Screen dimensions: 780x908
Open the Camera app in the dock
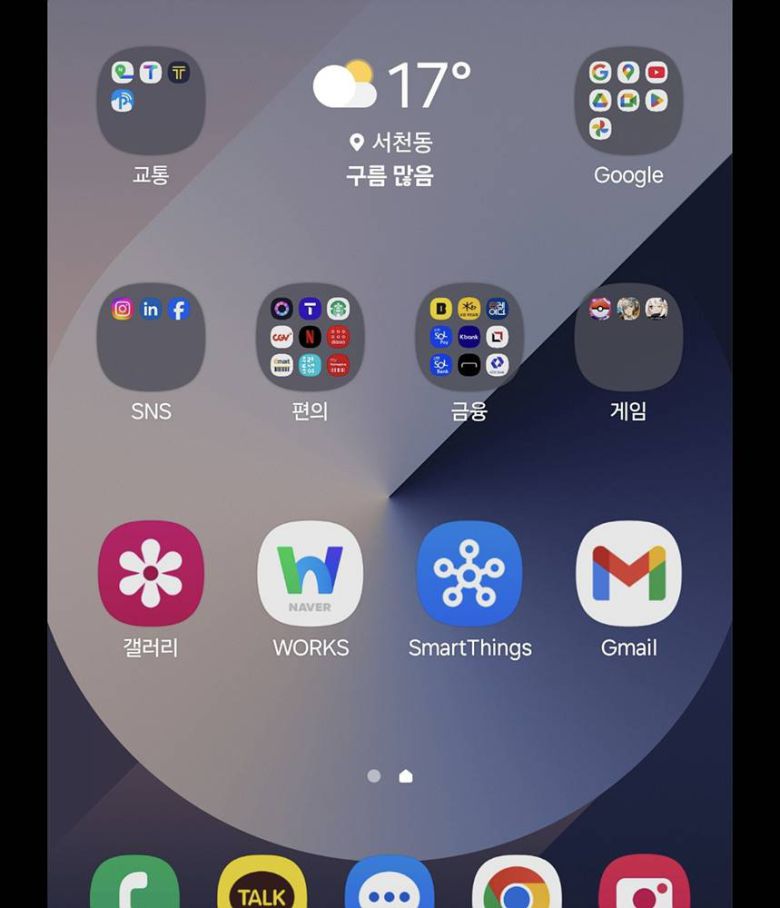point(644,885)
